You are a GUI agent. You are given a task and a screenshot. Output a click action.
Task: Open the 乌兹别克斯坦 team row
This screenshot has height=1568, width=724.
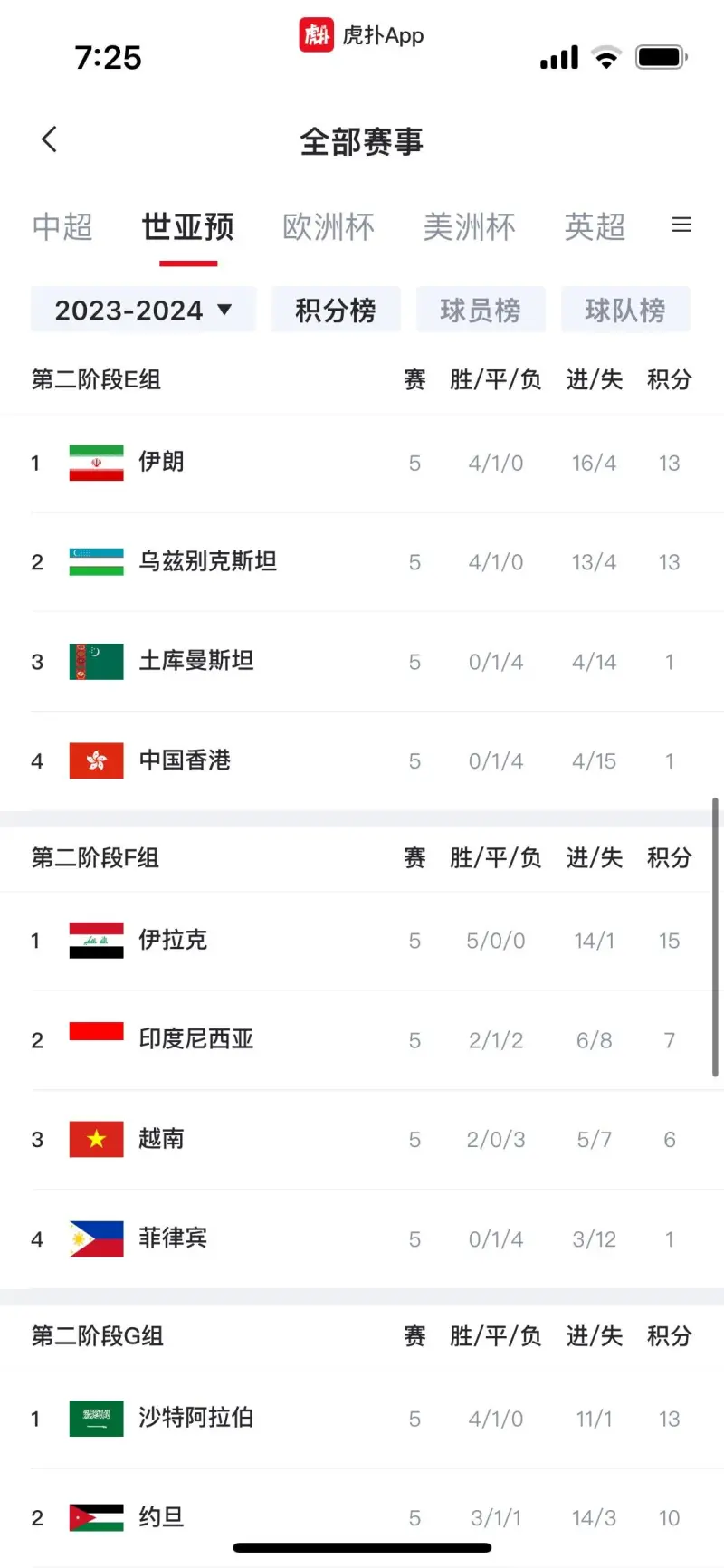(362, 562)
